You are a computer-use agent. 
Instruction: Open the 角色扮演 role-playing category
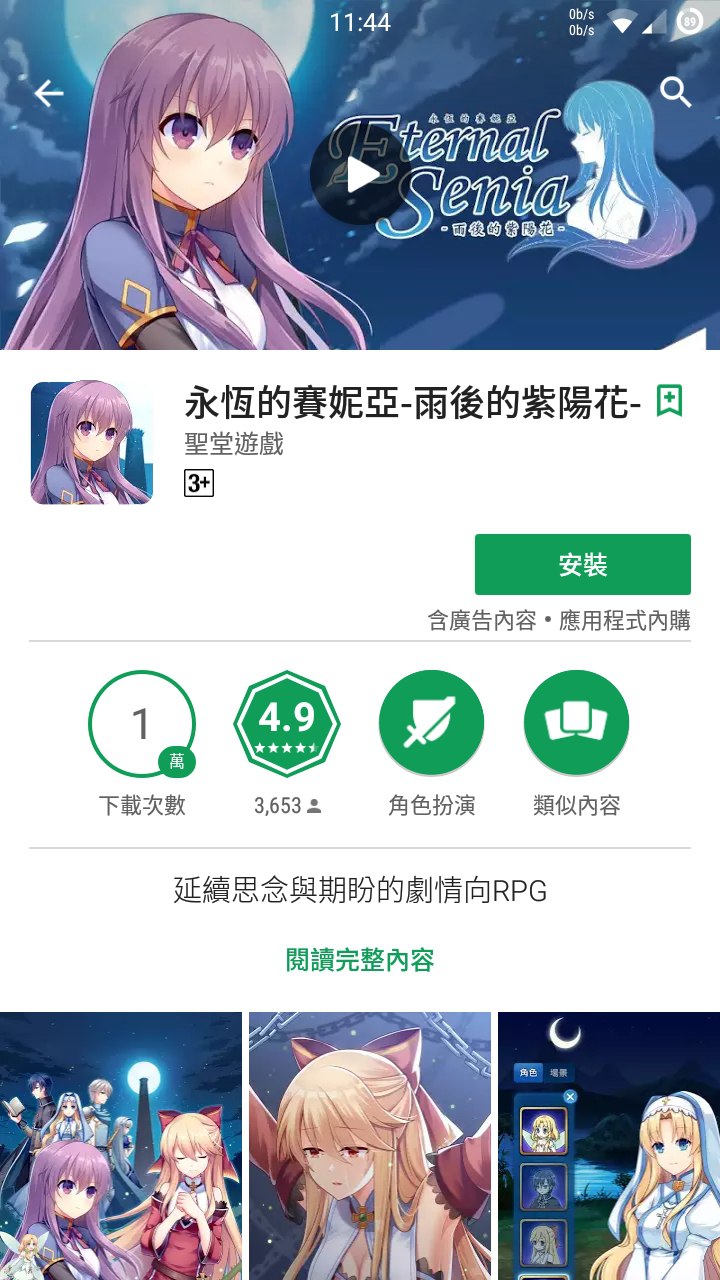pyautogui.click(x=431, y=723)
